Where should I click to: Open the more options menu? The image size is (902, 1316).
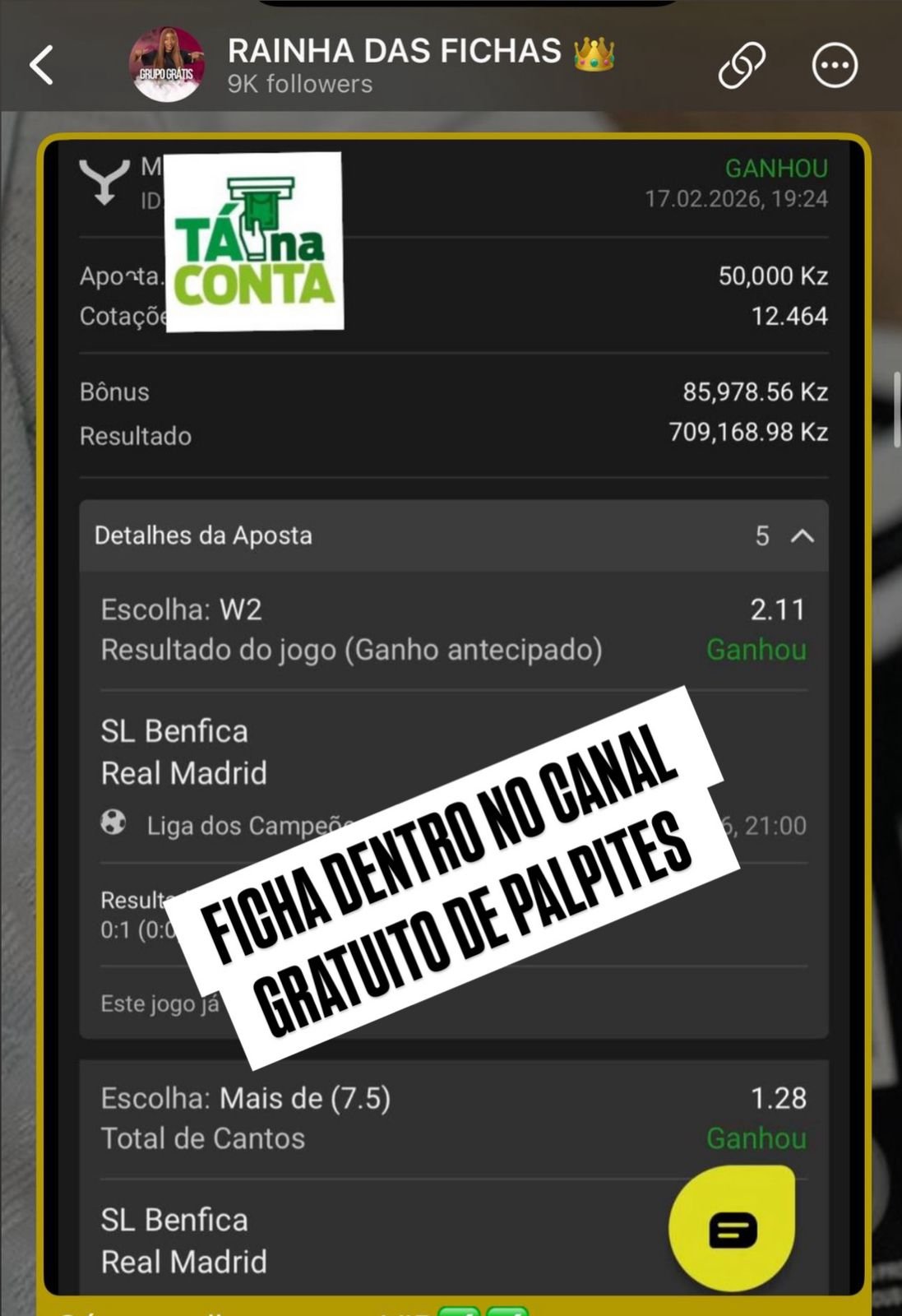(835, 65)
